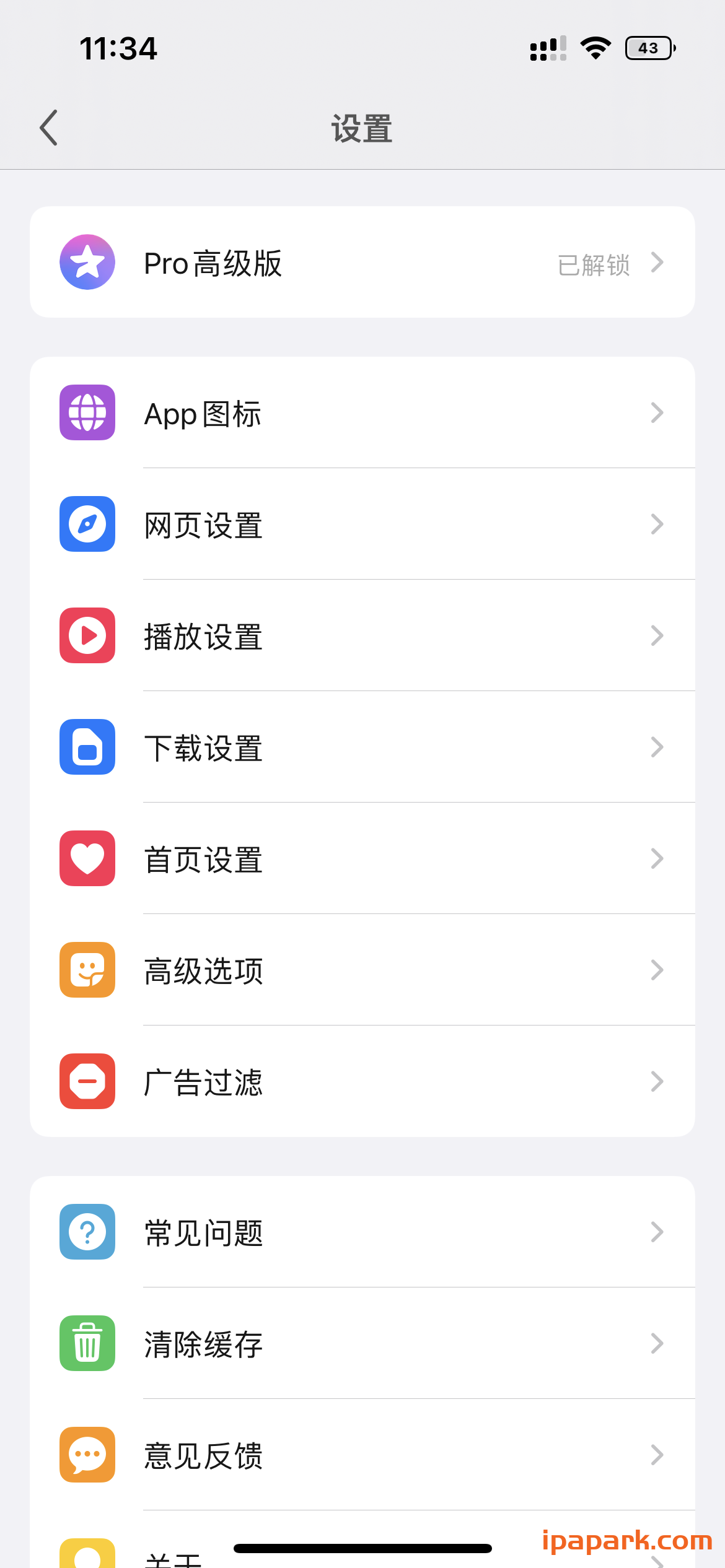
Task: Select the compass icon beside 网页设置
Action: 87,524
